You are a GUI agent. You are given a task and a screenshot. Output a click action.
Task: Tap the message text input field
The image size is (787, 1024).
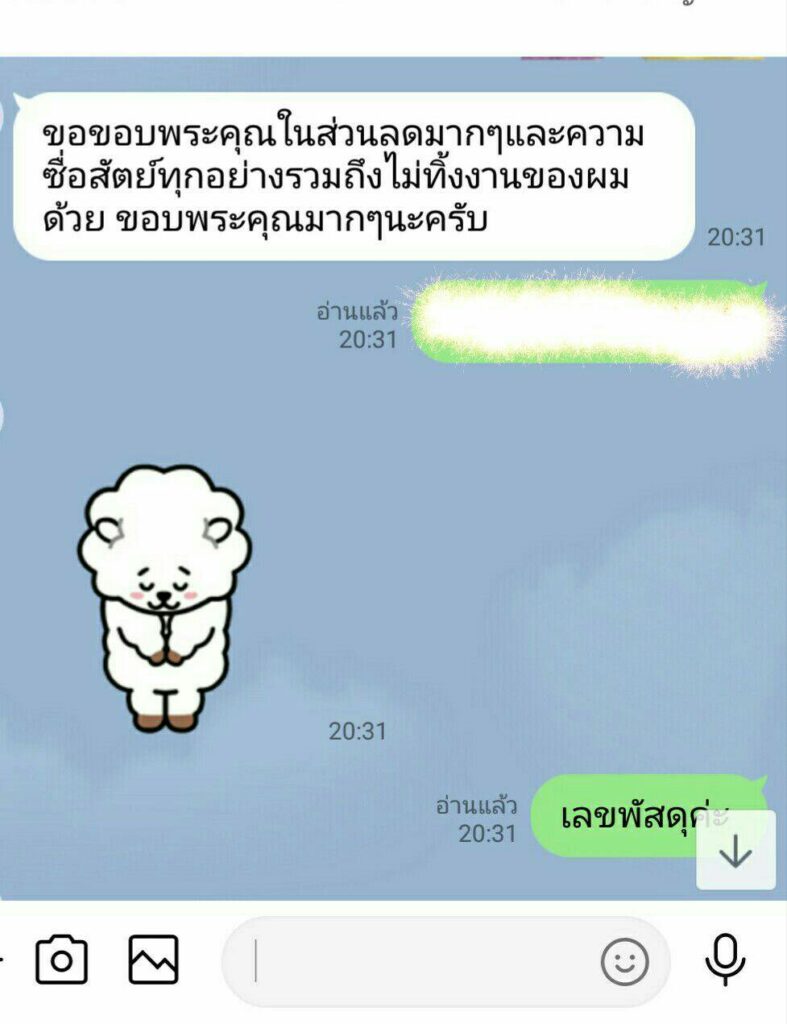(x=420, y=962)
